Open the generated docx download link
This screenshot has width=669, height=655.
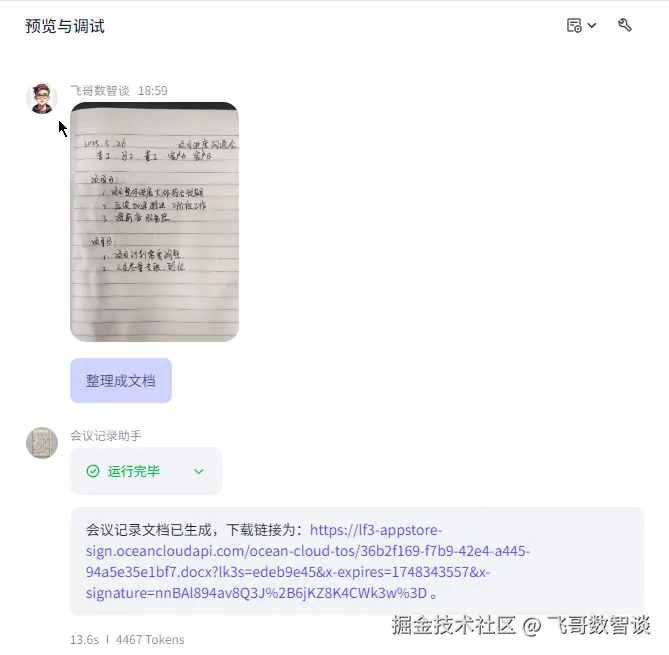(x=310, y=562)
